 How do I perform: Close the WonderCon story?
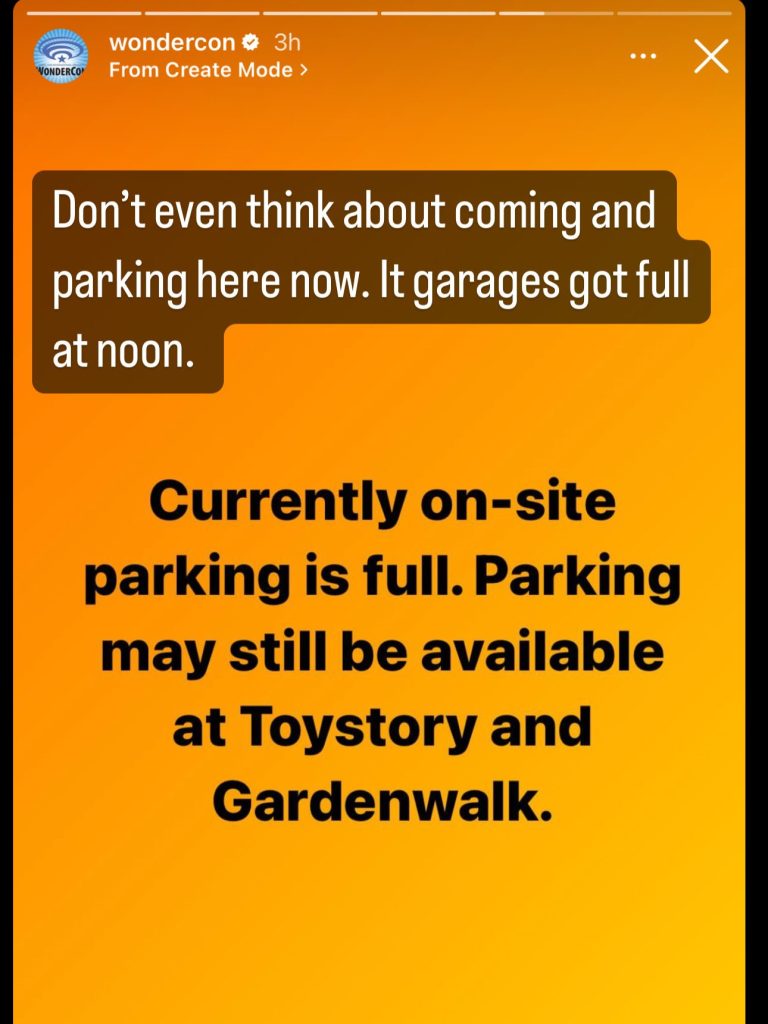(711, 58)
